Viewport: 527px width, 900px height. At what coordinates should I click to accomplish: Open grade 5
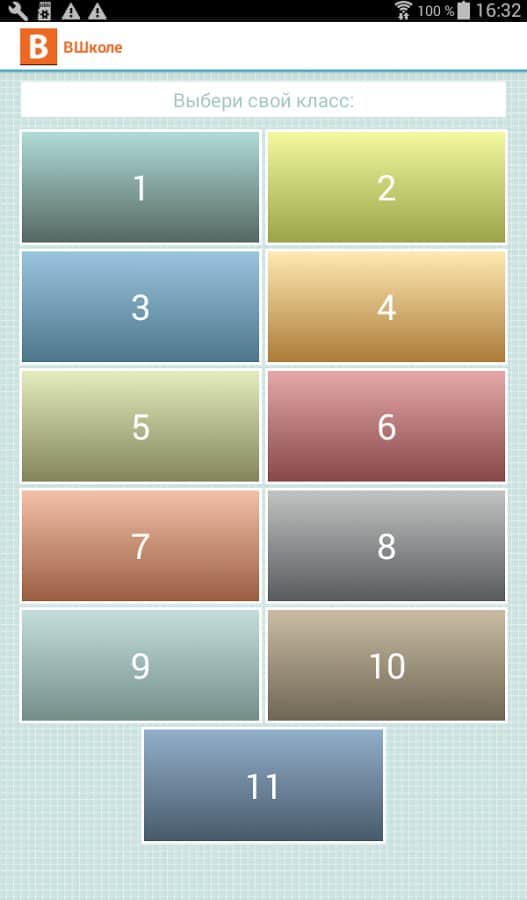click(x=140, y=426)
